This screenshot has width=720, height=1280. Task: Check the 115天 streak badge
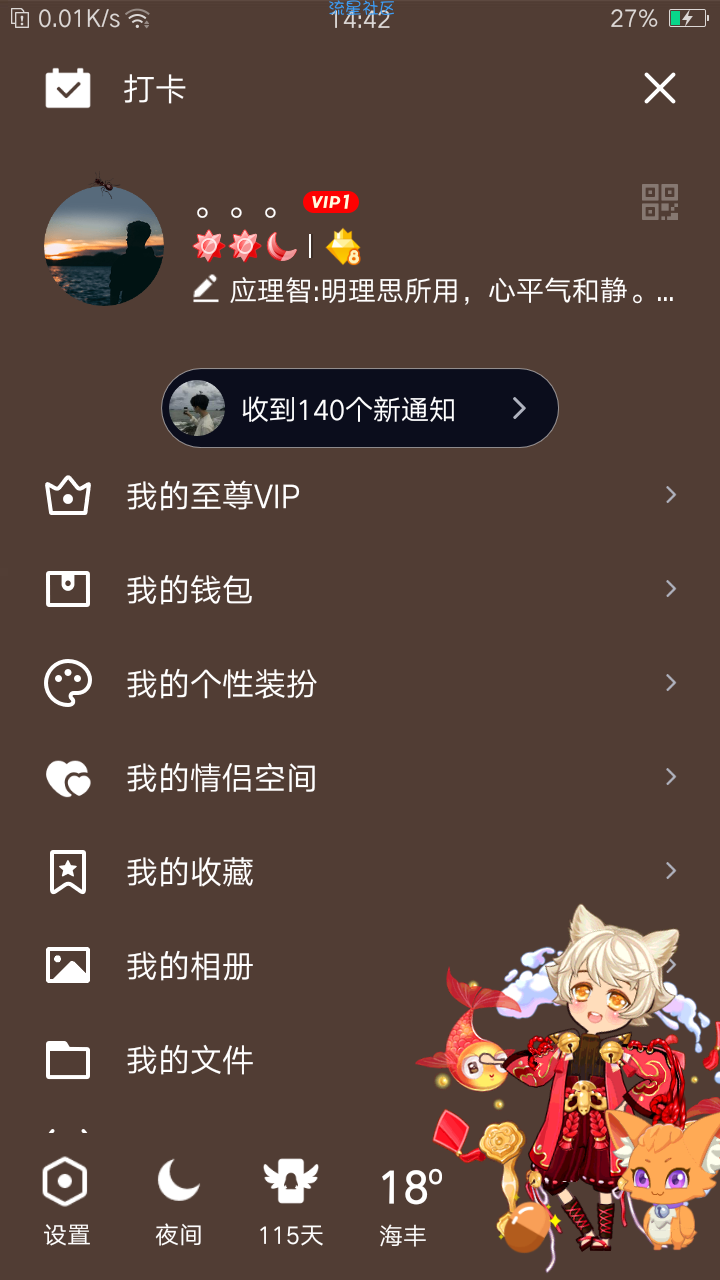point(291,1201)
